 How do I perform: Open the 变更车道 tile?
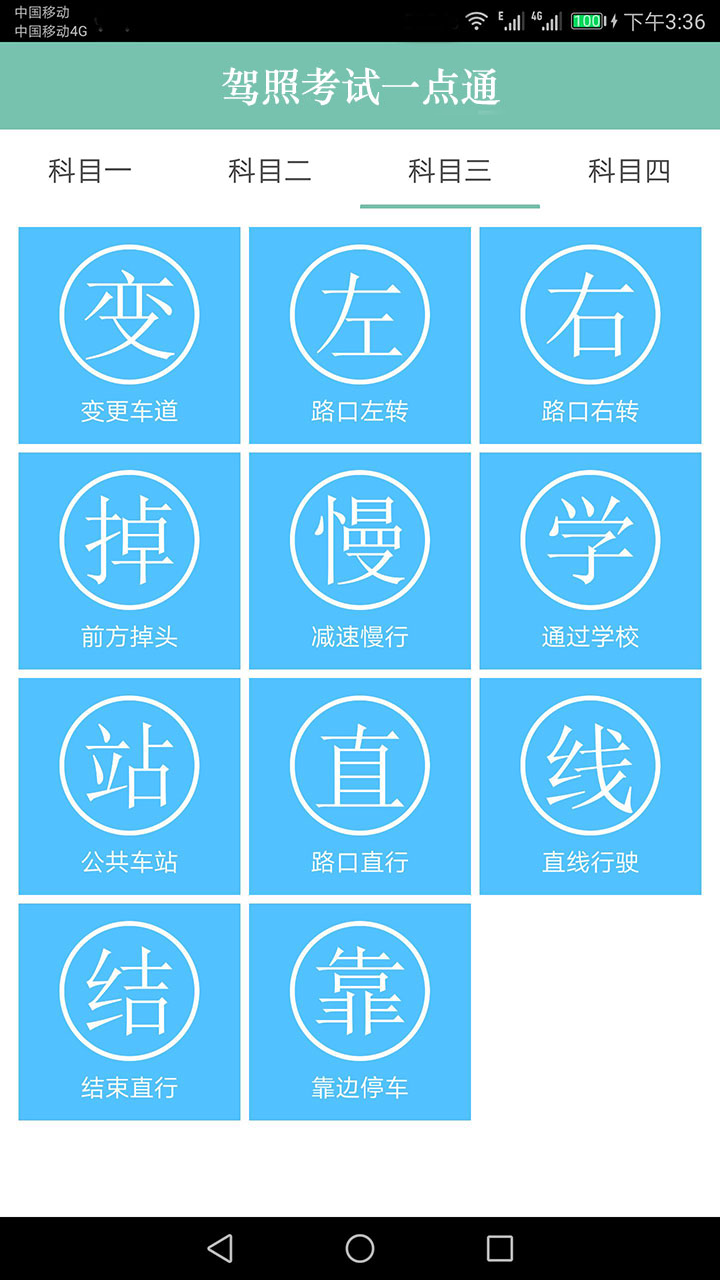tap(130, 335)
